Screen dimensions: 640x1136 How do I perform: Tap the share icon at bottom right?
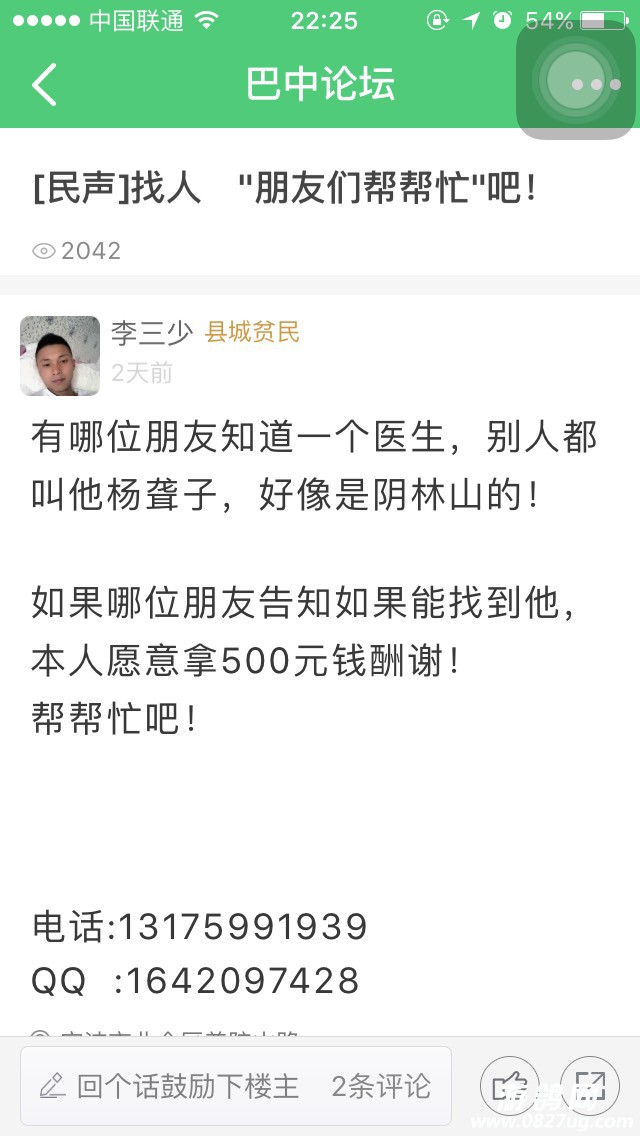590,1086
